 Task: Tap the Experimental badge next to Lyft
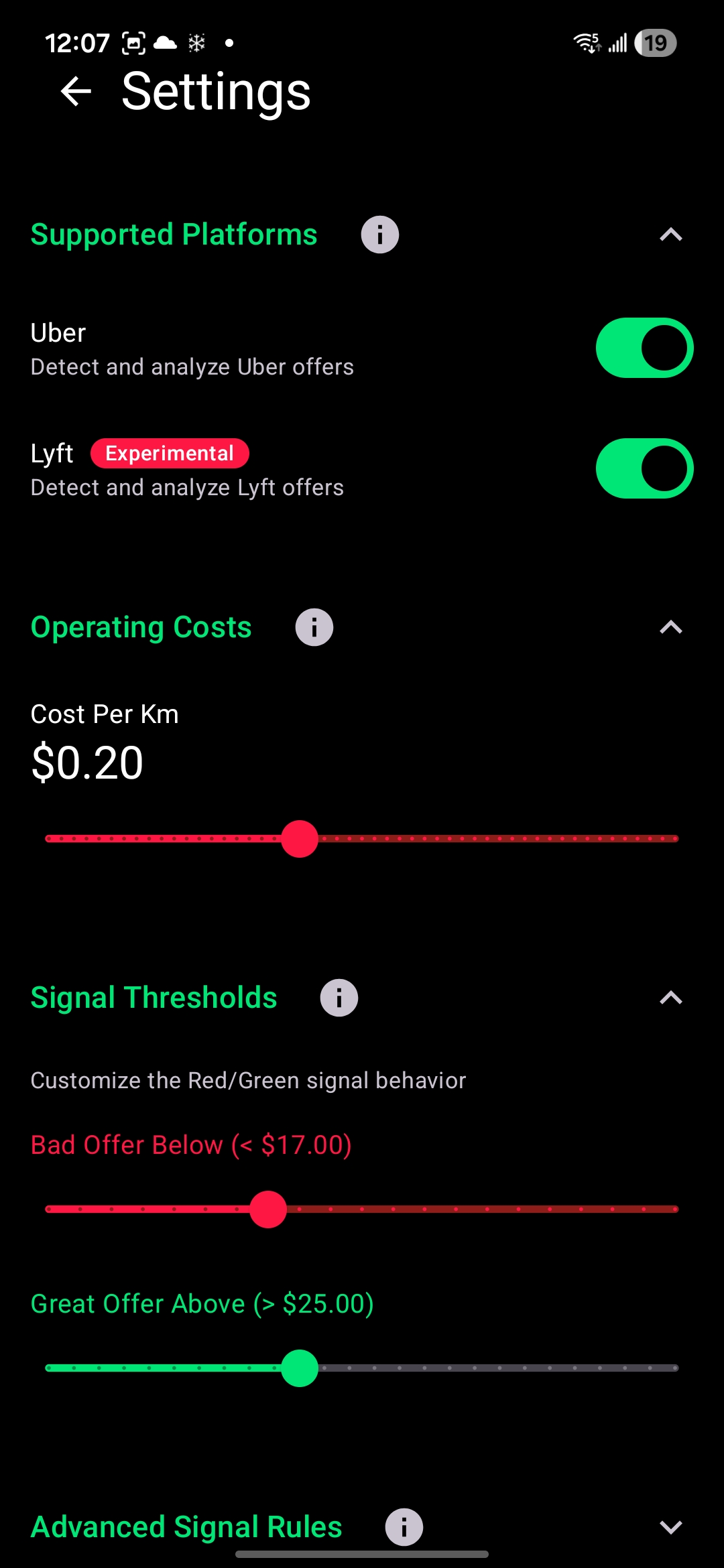click(170, 453)
